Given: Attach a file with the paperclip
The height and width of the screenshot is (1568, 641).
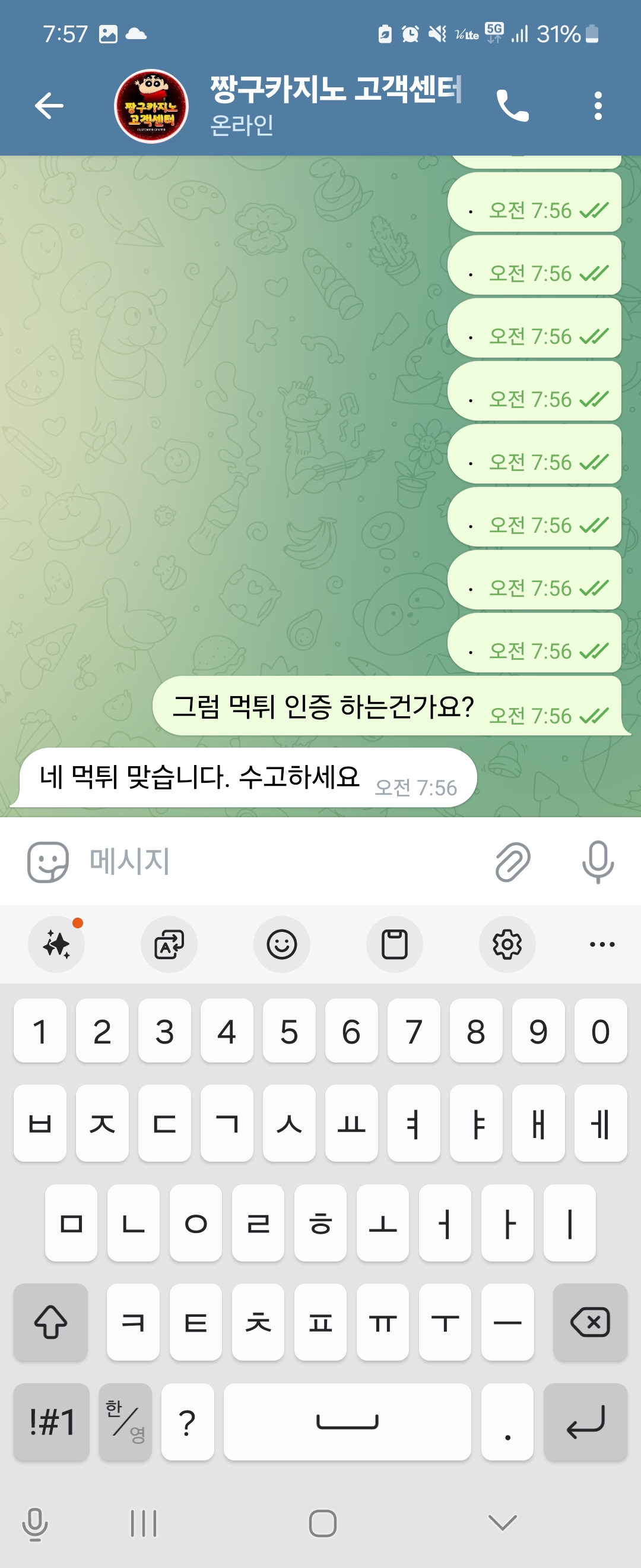Looking at the screenshot, I should [513, 861].
